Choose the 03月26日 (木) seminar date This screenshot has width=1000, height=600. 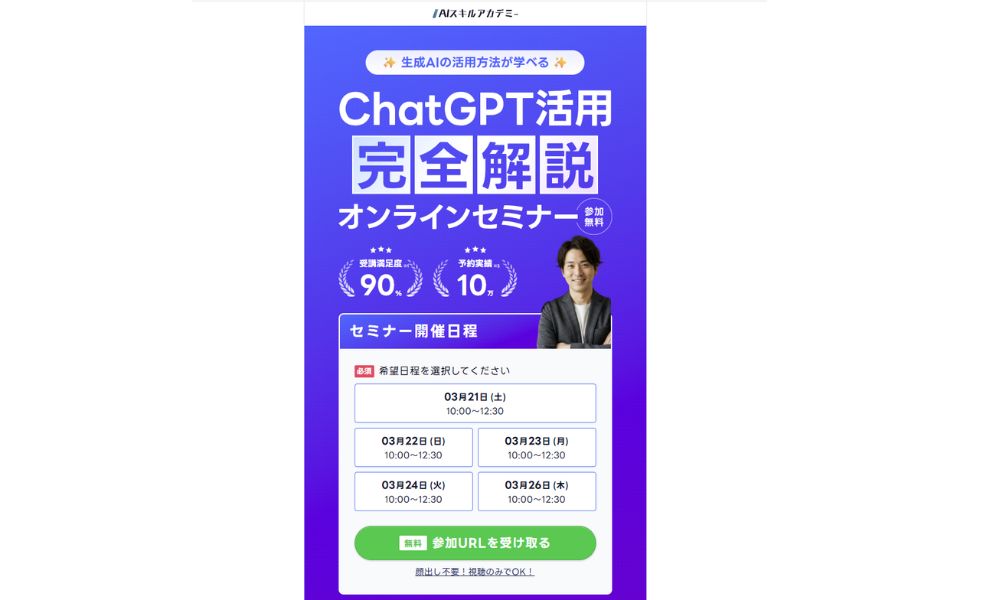coord(536,491)
